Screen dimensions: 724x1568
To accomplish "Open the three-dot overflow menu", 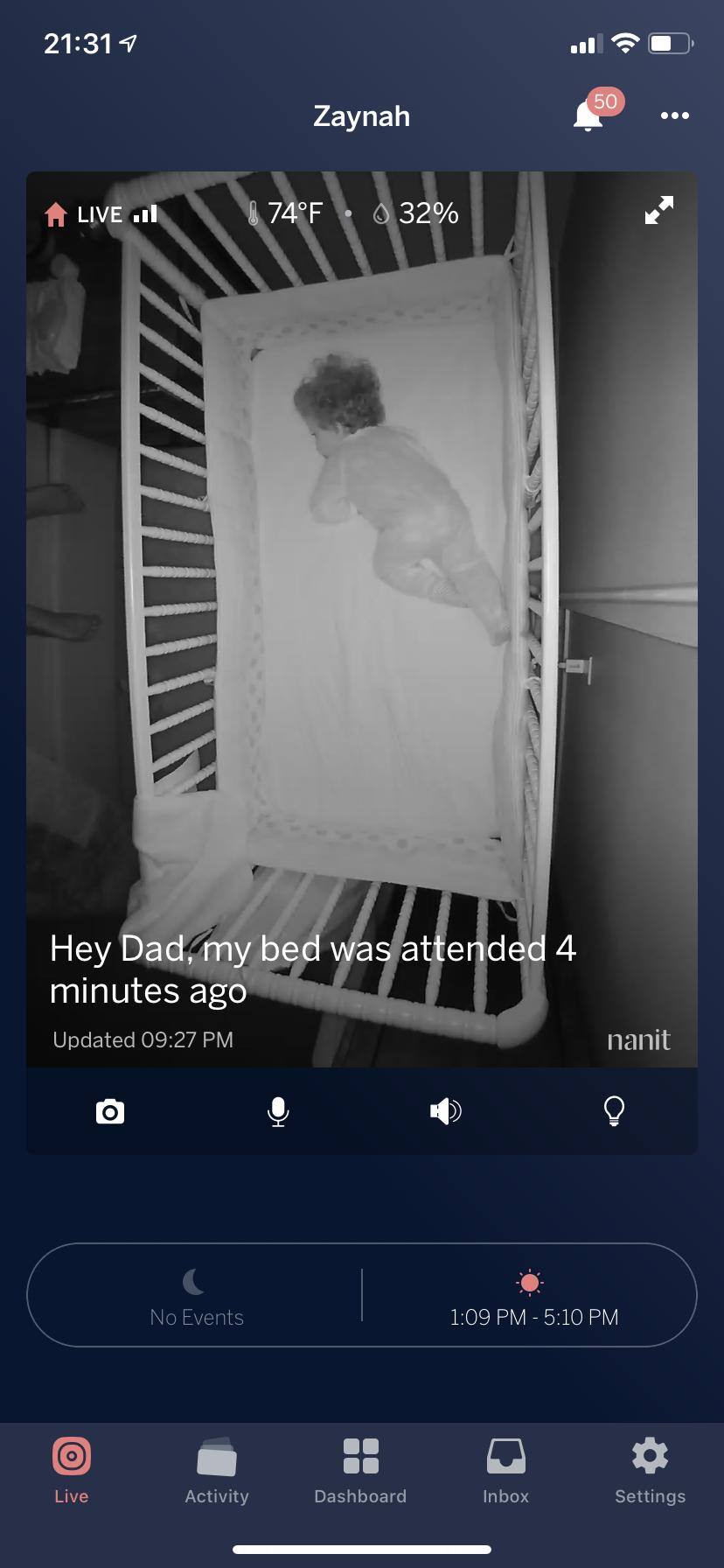I will click(x=674, y=115).
